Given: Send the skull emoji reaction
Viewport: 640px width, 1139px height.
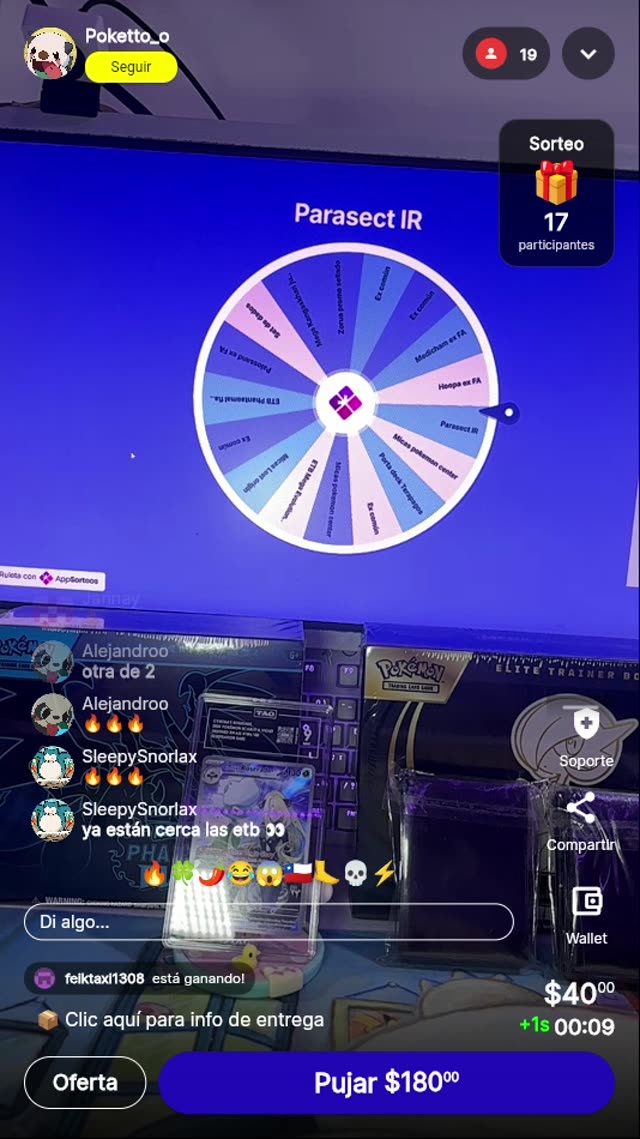Looking at the screenshot, I should point(355,873).
